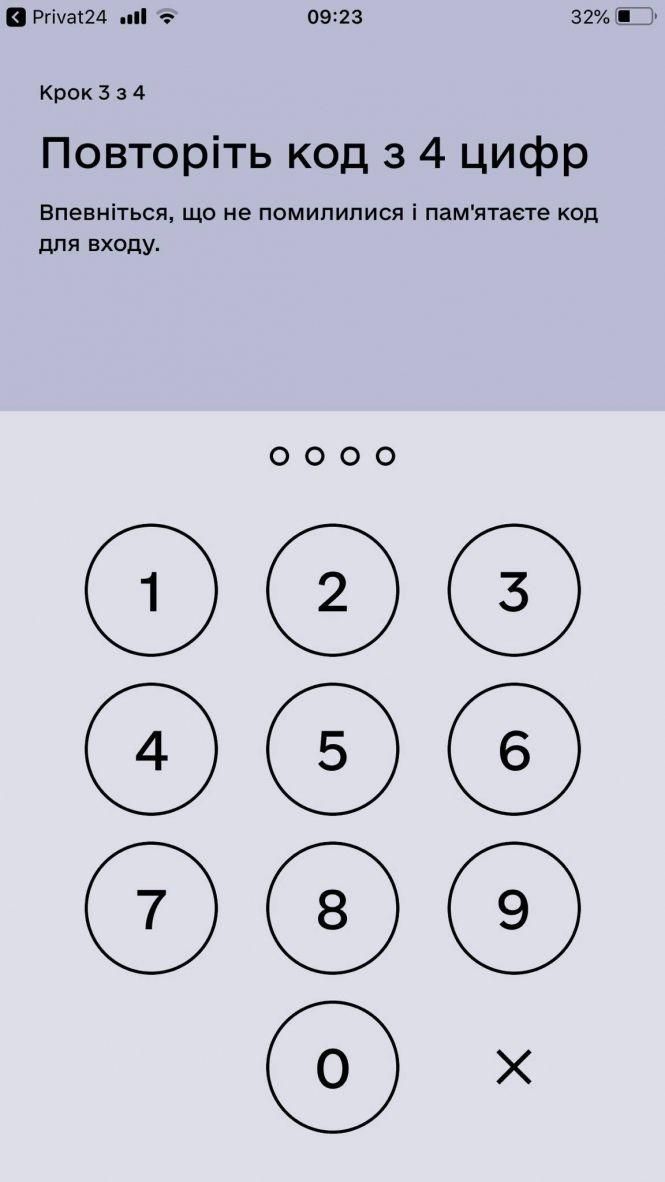This screenshot has width=665, height=1182.
Task: Enter digit 1 on the keypad
Action: pyautogui.click(x=151, y=591)
